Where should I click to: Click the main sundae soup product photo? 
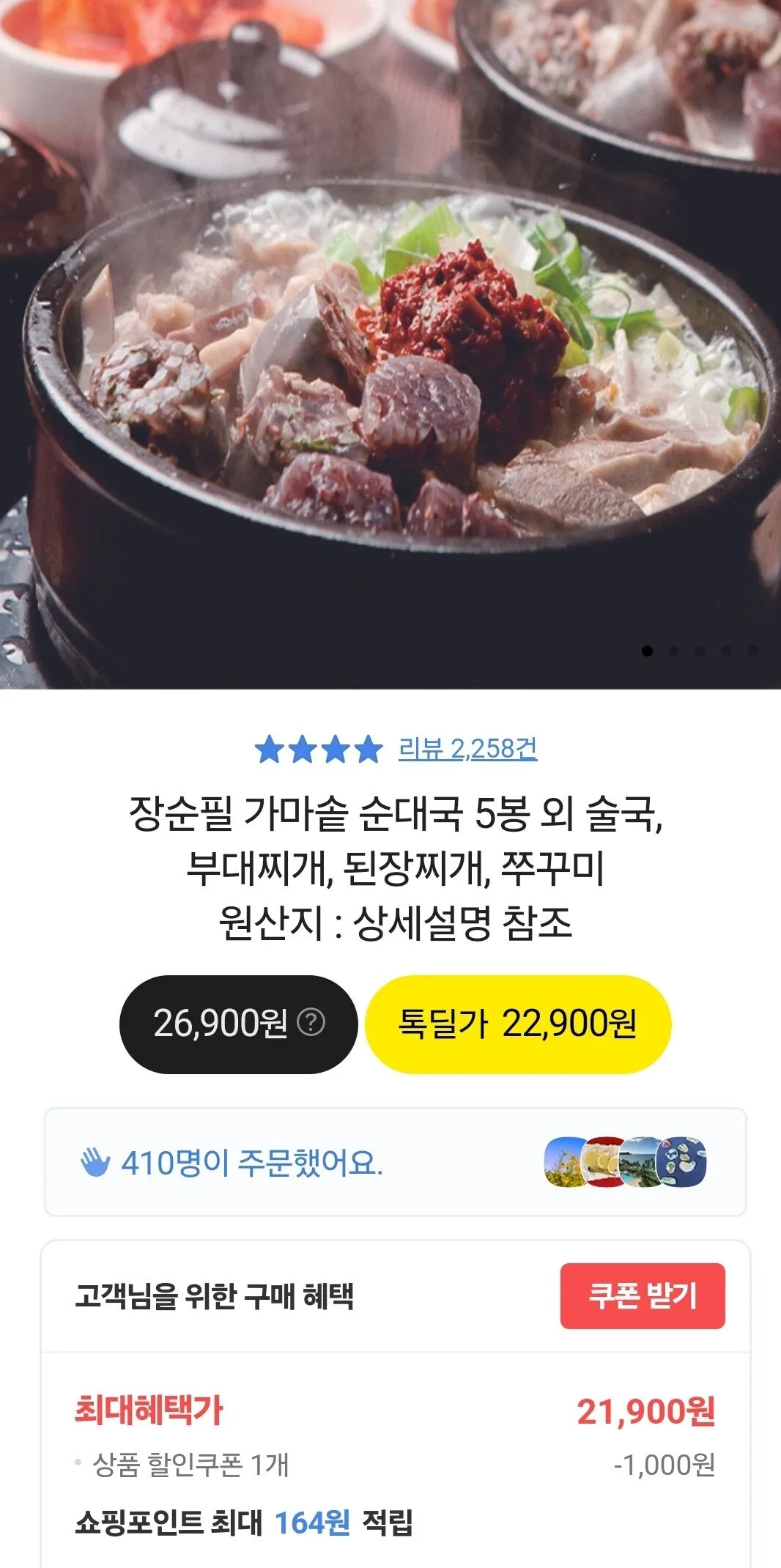pos(390,344)
